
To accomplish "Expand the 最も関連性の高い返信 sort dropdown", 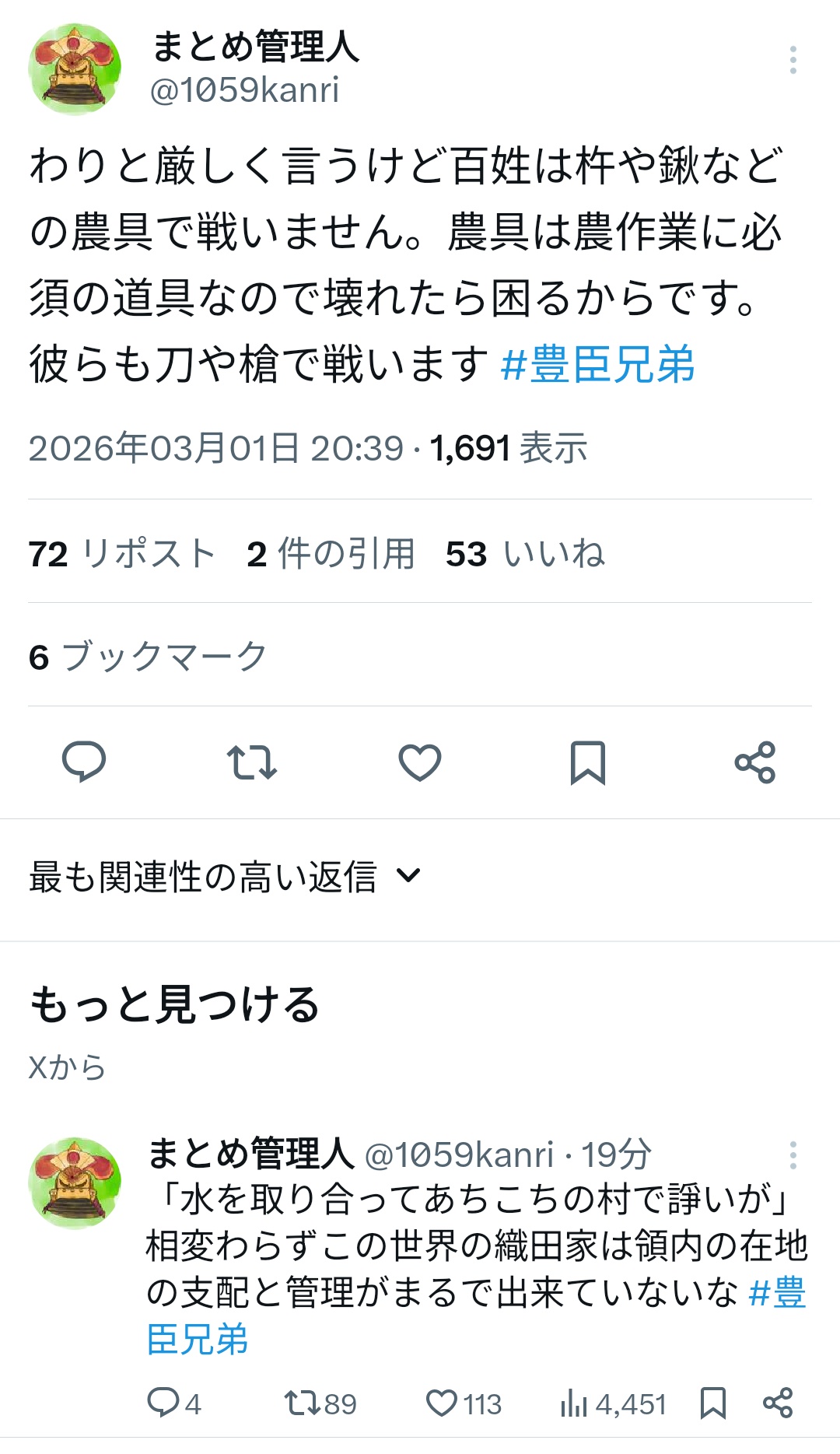I will (x=225, y=877).
